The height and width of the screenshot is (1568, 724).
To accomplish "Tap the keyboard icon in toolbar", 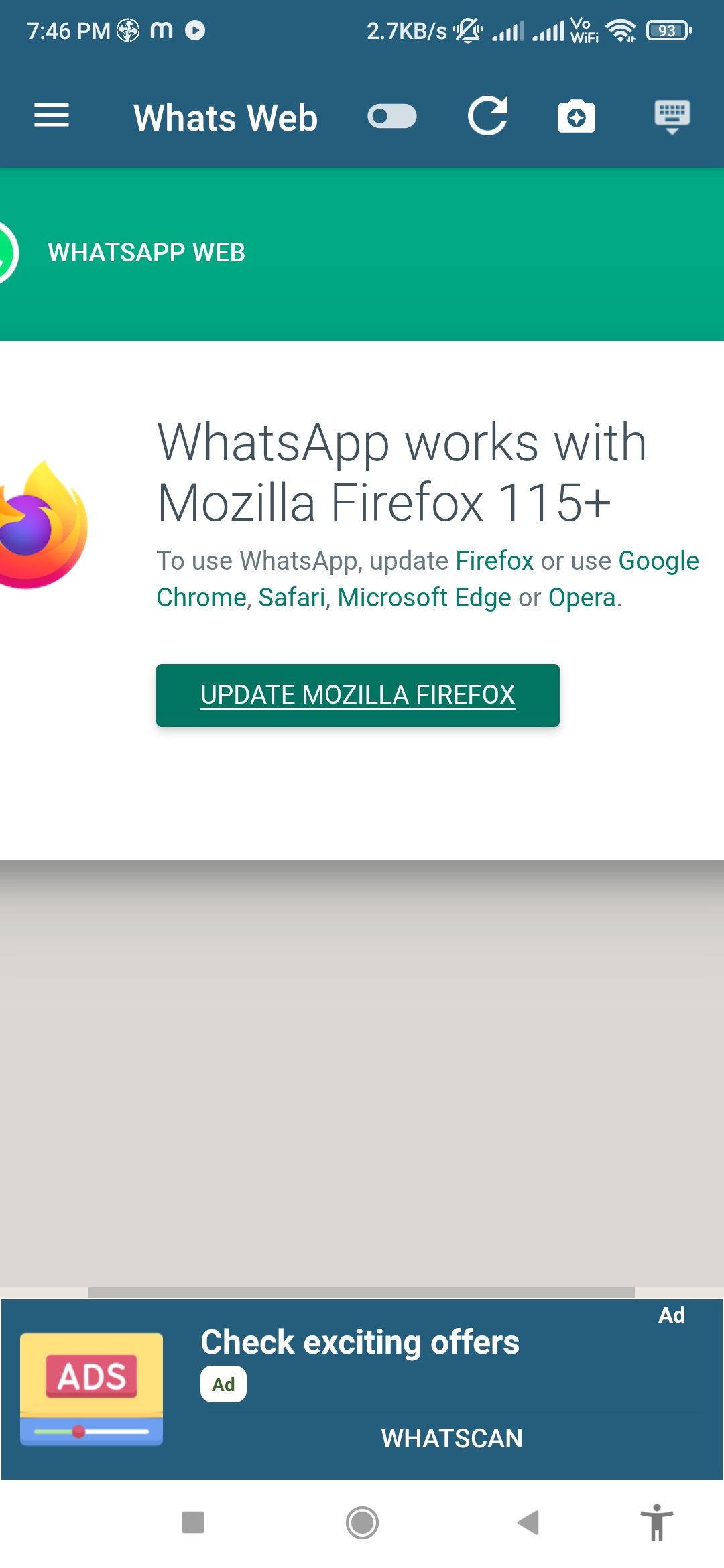I will pos(672,117).
